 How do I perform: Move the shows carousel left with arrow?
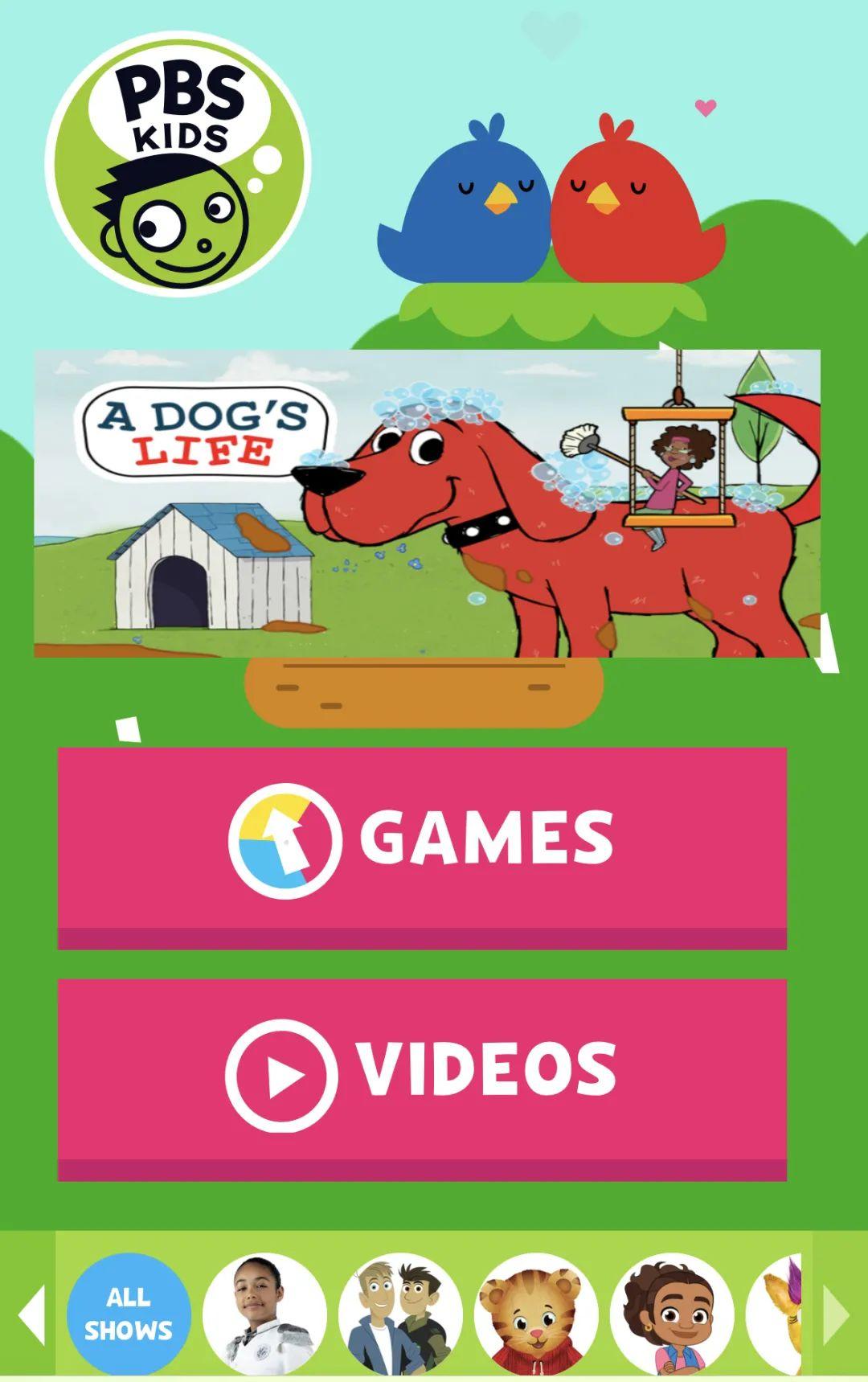(31, 1314)
